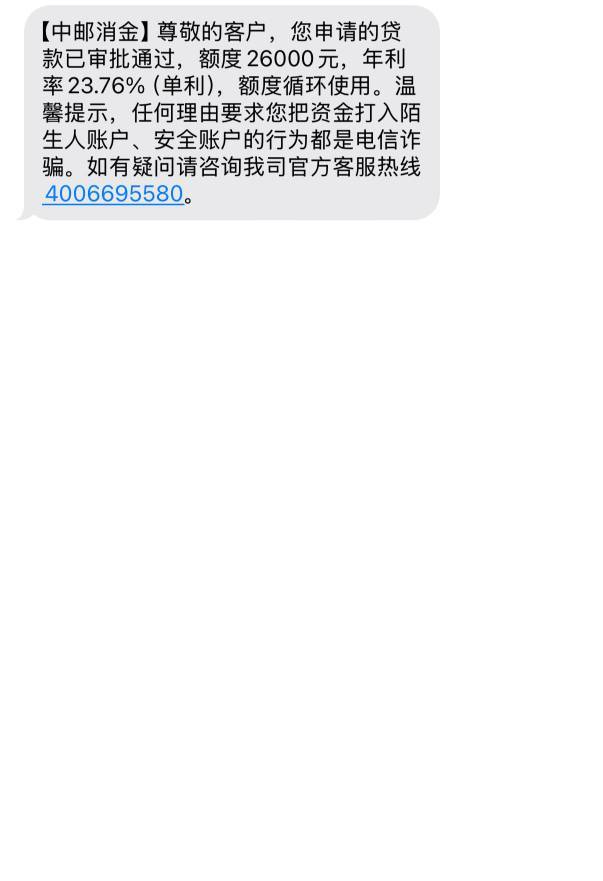Call the hotline number 4006695580
Screen dimensions: 603x881
click(114, 194)
